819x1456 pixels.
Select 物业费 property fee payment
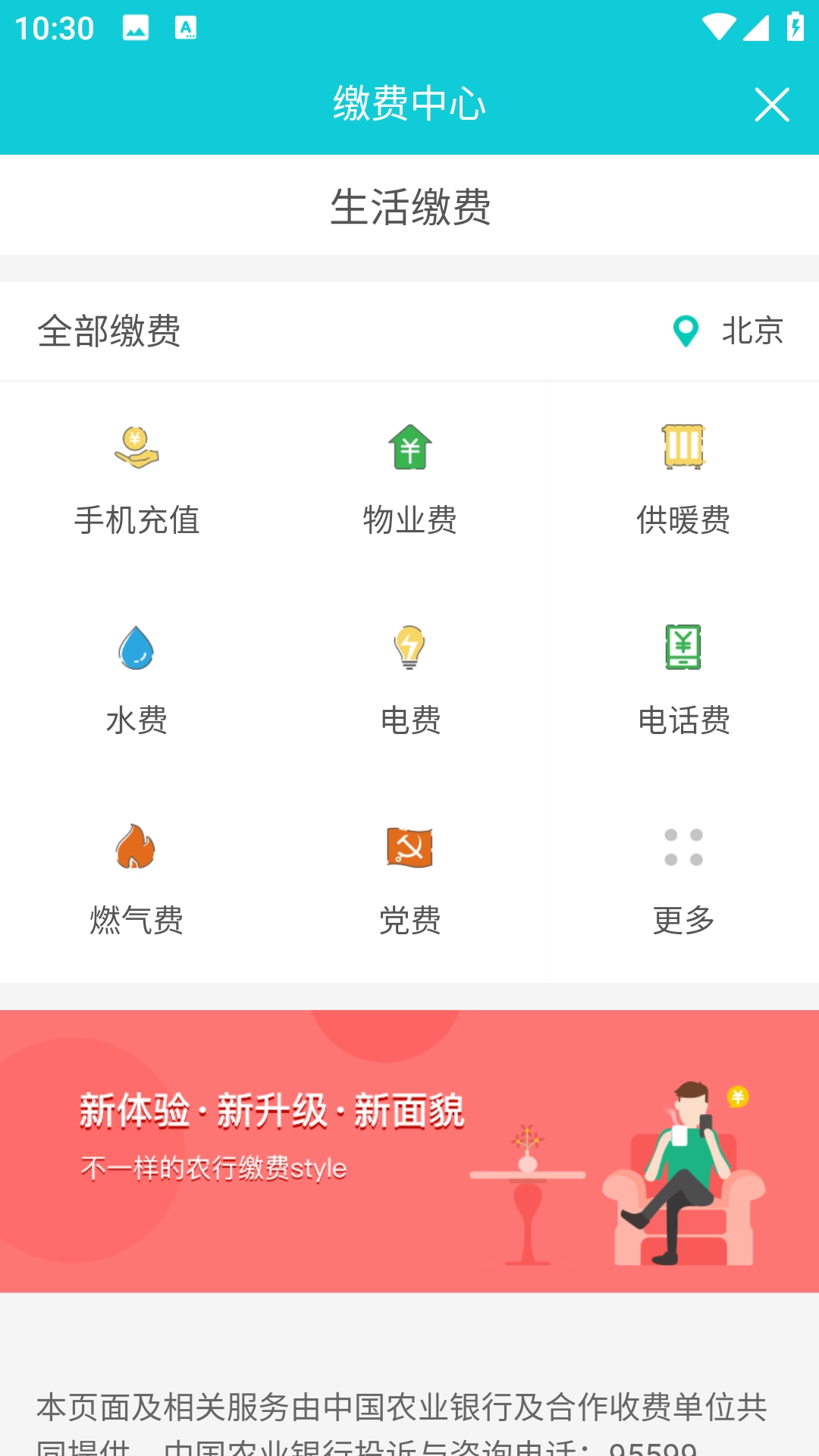(x=409, y=481)
